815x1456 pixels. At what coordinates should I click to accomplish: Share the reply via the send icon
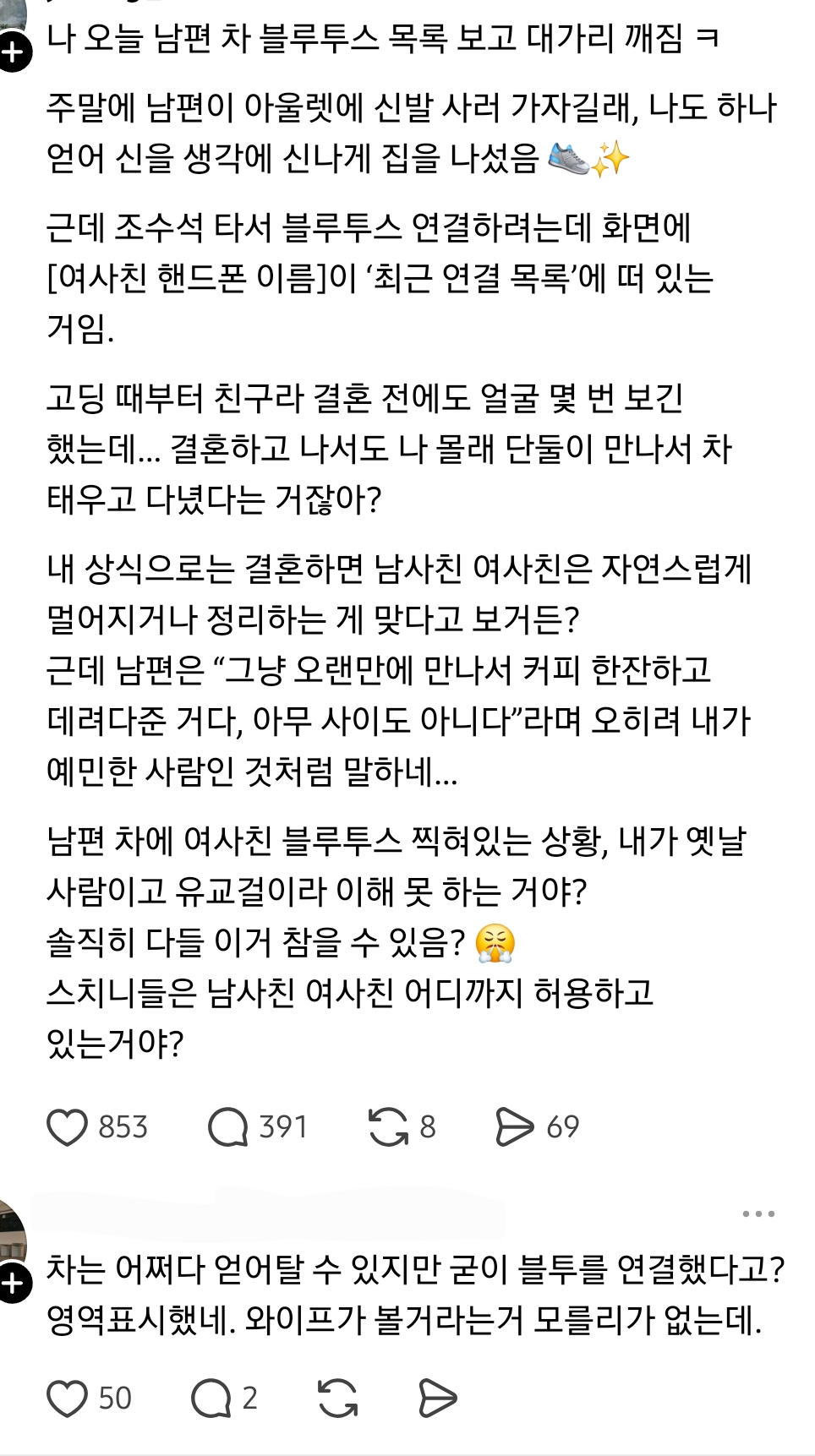[x=438, y=1399]
